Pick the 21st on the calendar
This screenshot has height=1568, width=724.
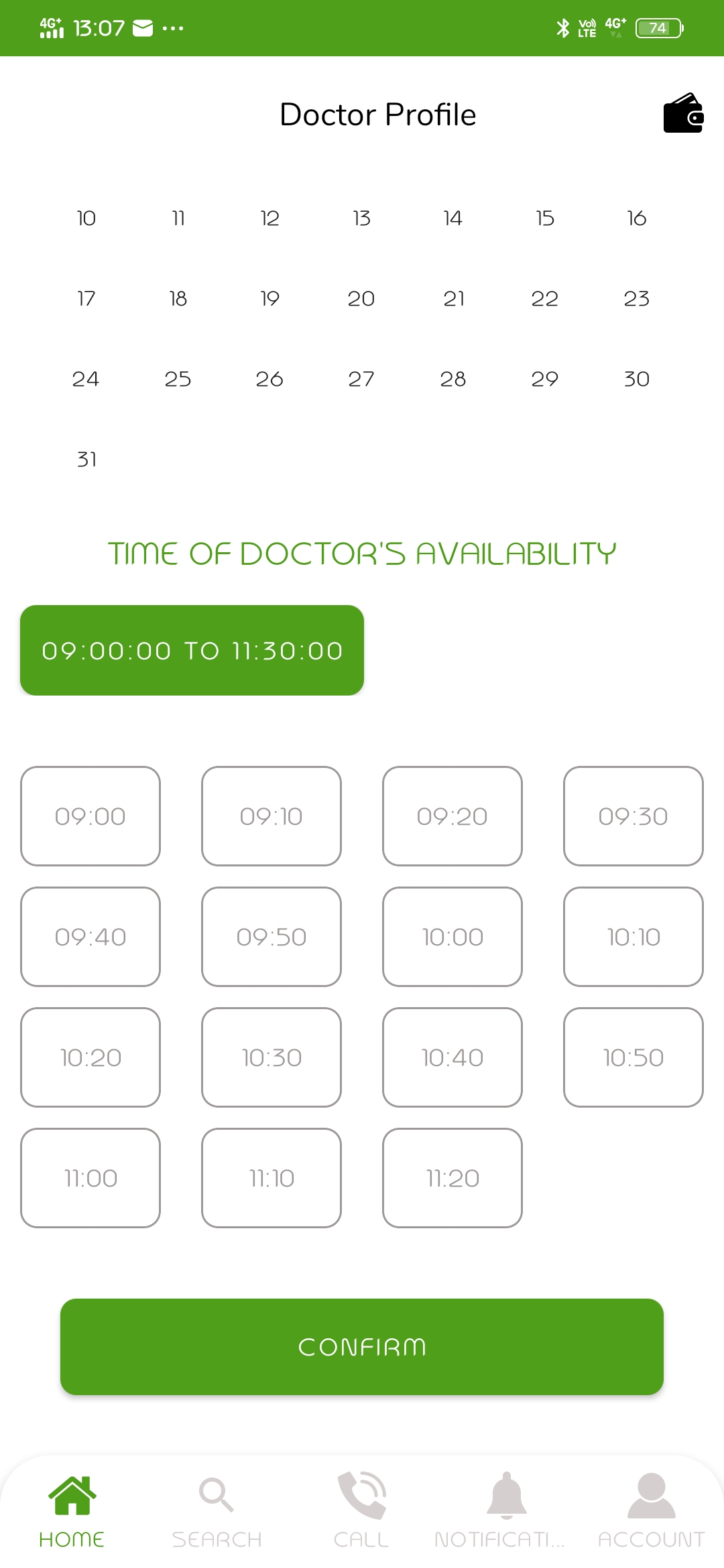(453, 299)
